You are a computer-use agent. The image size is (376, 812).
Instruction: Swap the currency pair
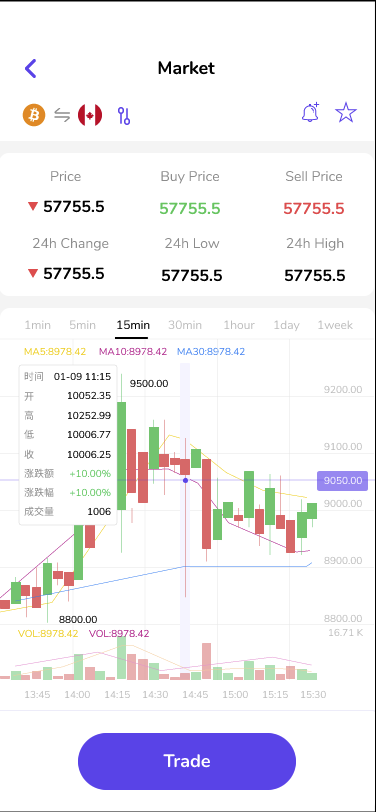(62, 115)
